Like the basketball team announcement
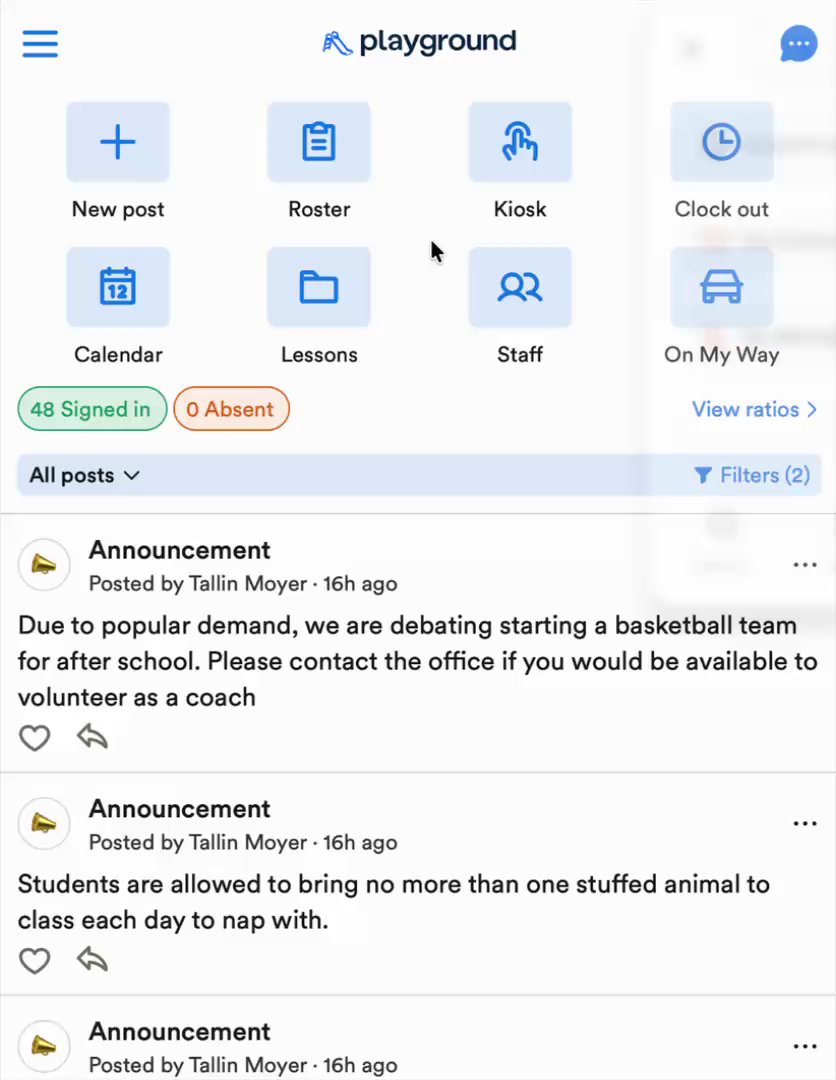 click(x=35, y=738)
